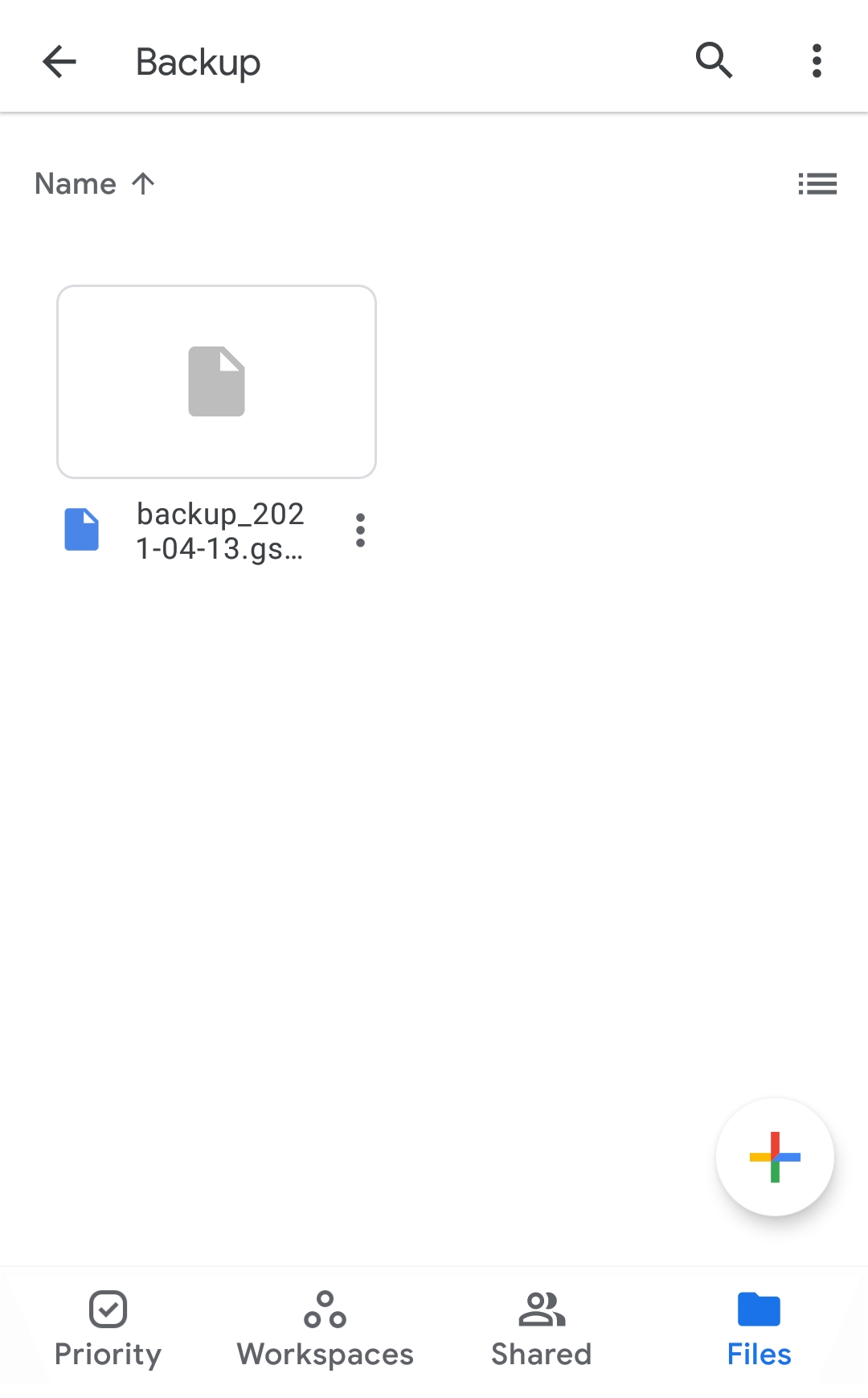Go back from the Backup folder
Screen dimensions: 868x1398
coord(59,61)
